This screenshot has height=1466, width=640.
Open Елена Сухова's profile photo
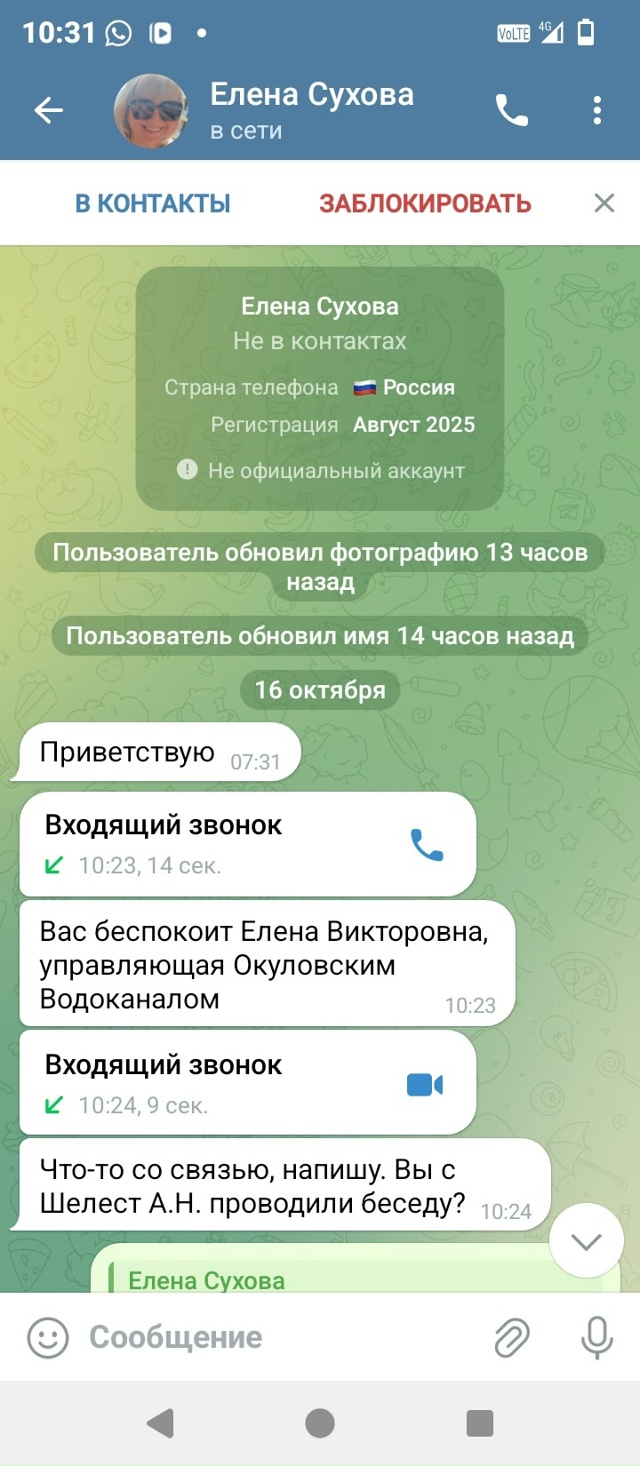pyautogui.click(x=151, y=110)
